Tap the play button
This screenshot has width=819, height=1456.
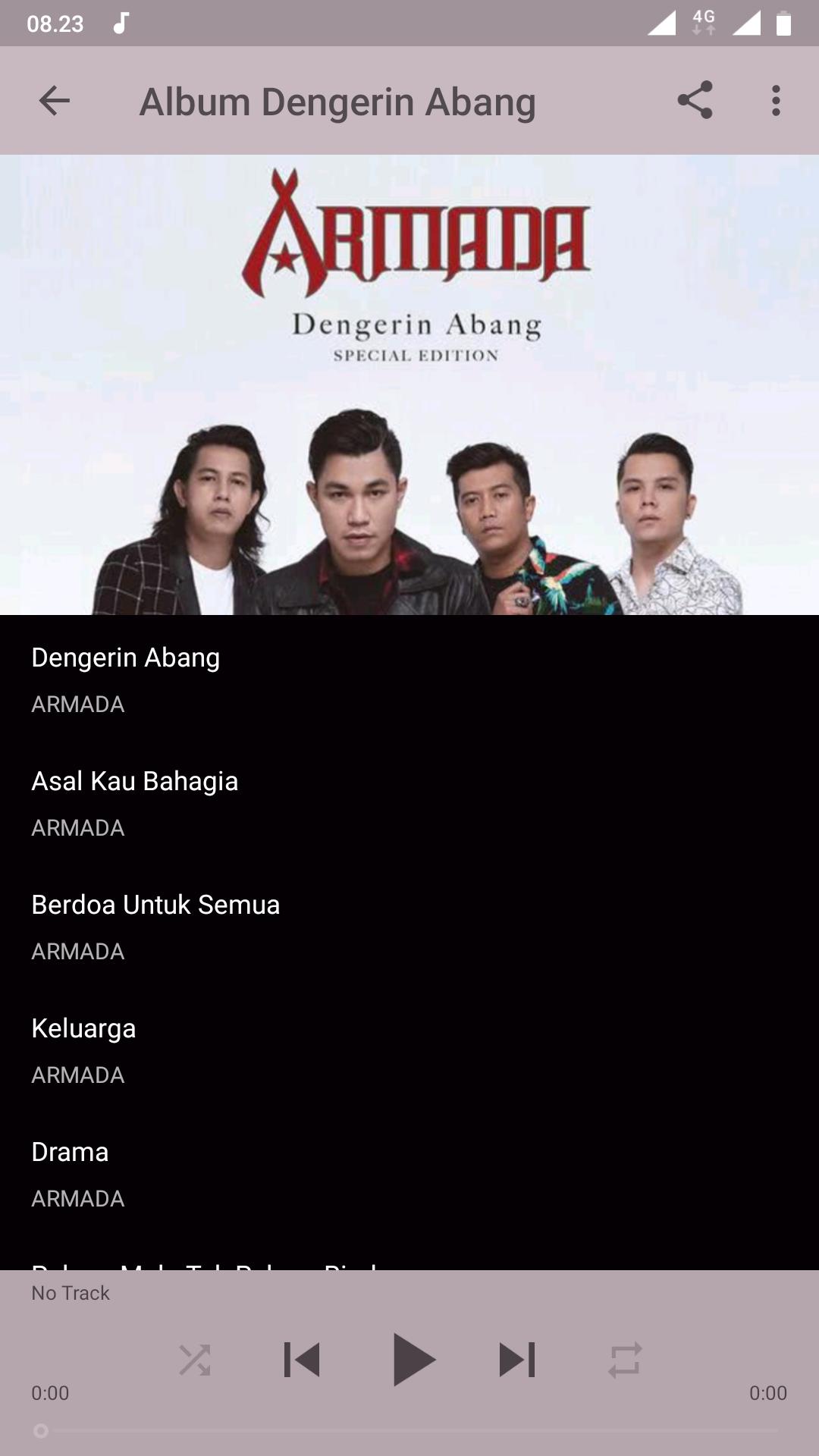413,1360
